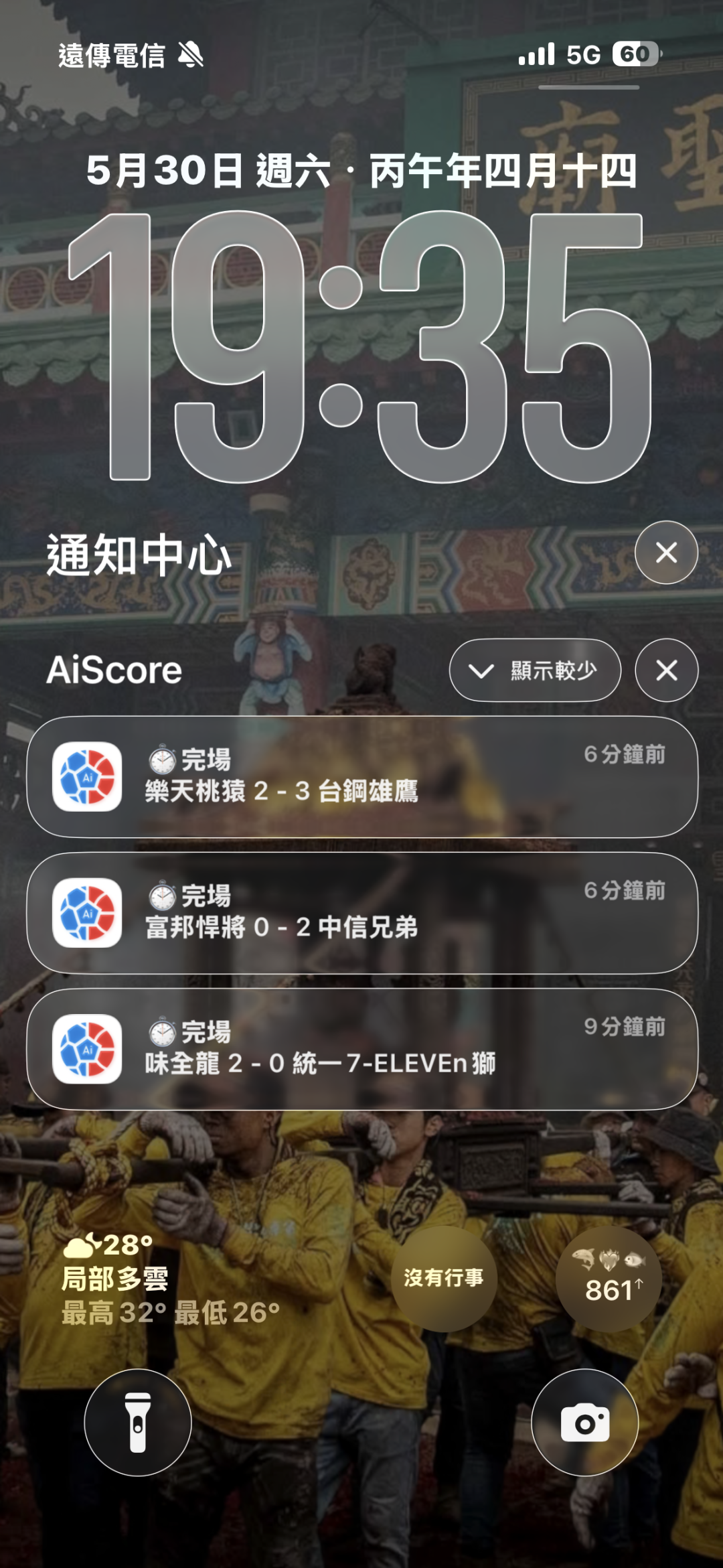Open the 味全龍 2 - 0 統一7-ELEVEn獅 notification
The height and width of the screenshot is (1568, 723).
click(x=362, y=1050)
